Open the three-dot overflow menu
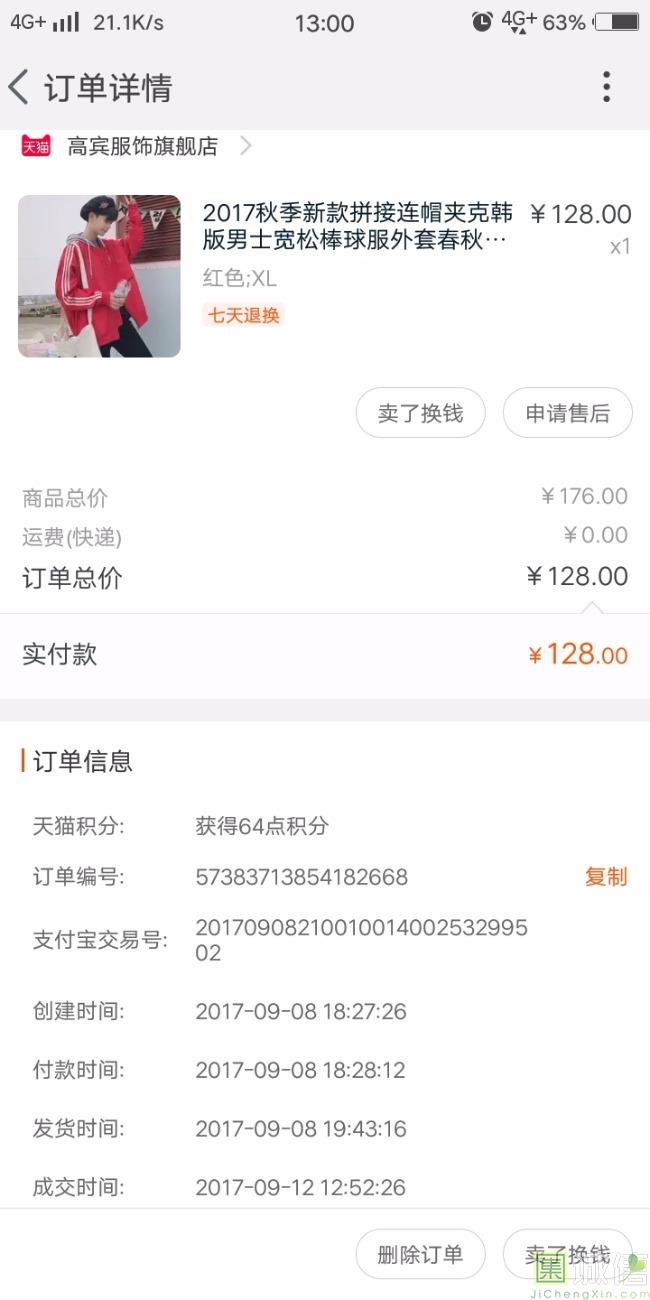Viewport: 650px width, 1300px height. pyautogui.click(x=606, y=87)
